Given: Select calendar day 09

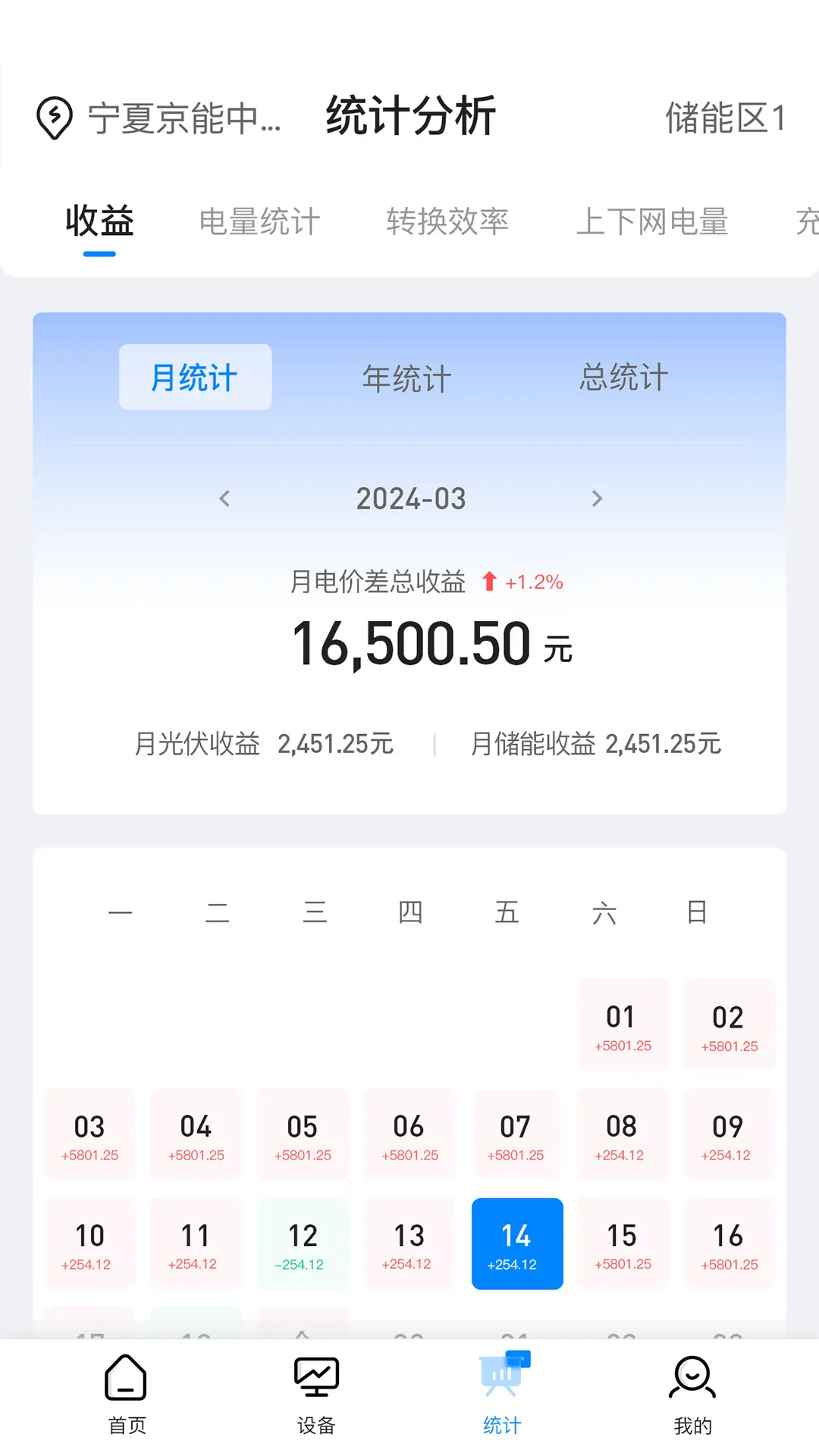Looking at the screenshot, I should pos(729,1134).
